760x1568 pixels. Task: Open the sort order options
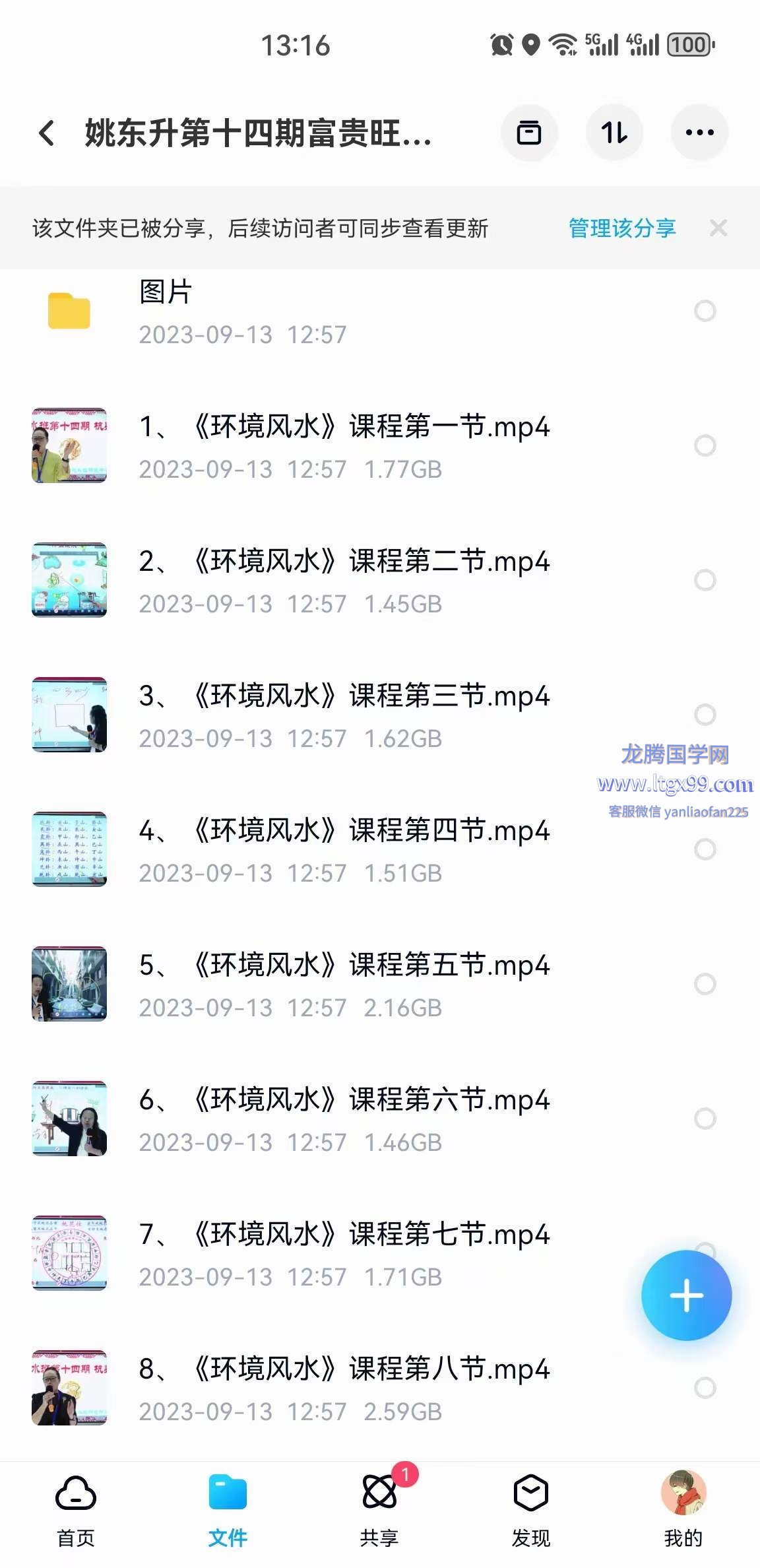(614, 133)
